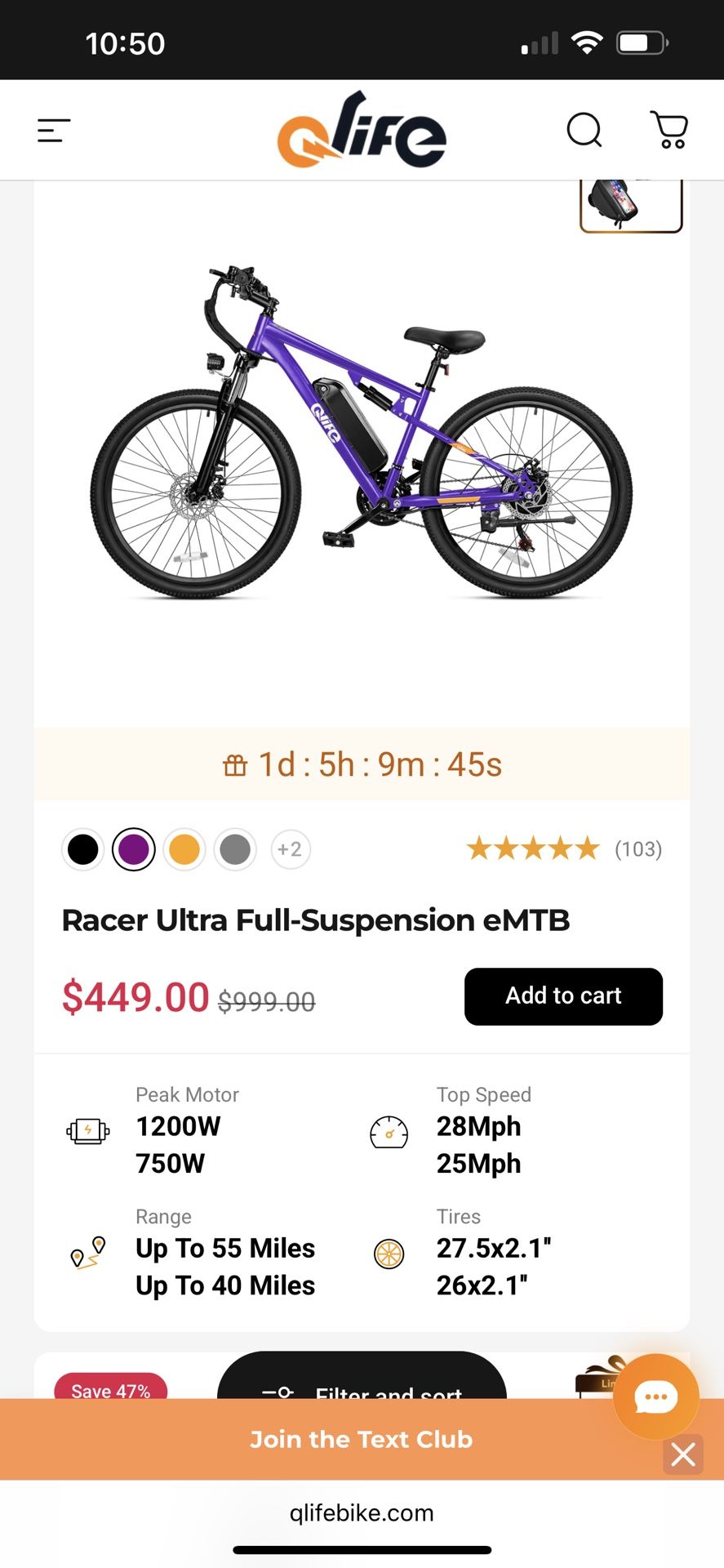Open the hamburger navigation menu

tap(54, 131)
